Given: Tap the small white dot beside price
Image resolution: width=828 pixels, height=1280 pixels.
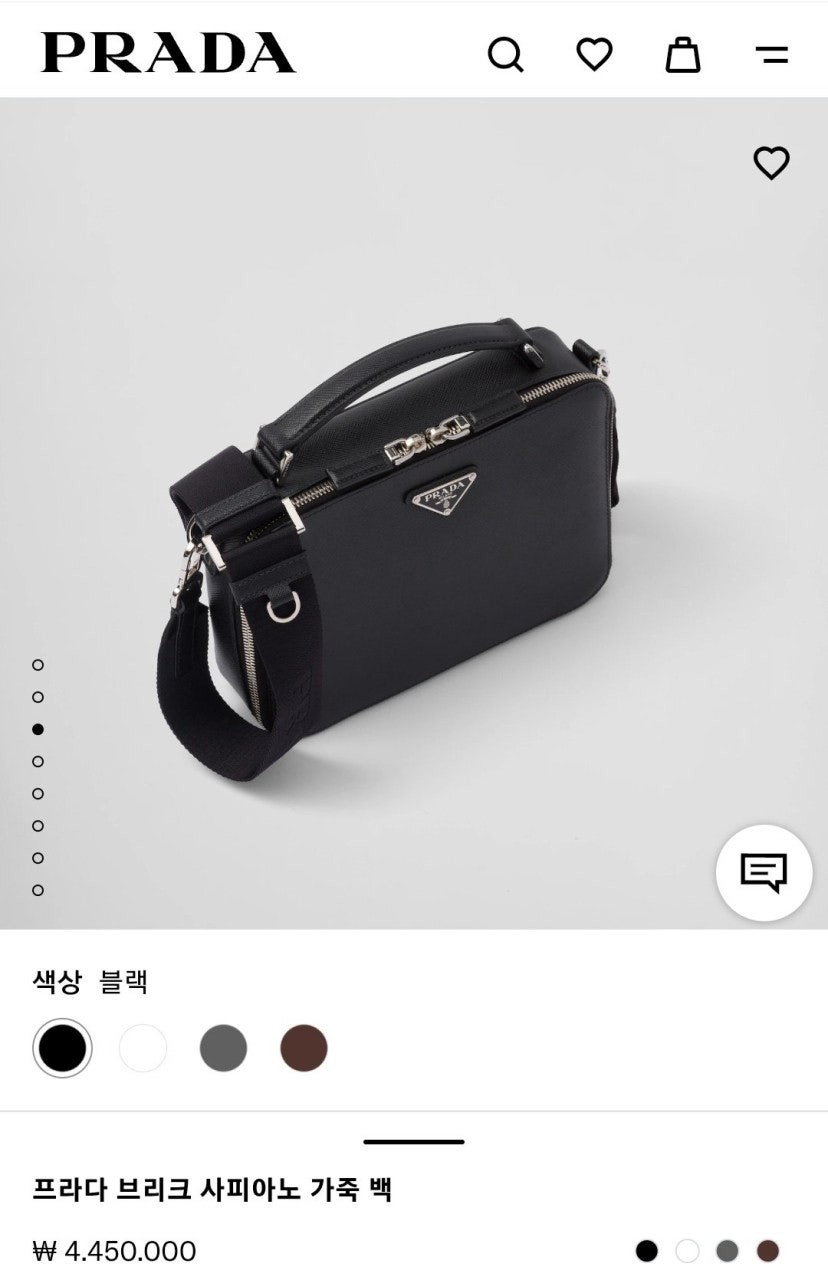Looking at the screenshot, I should [687, 1251].
